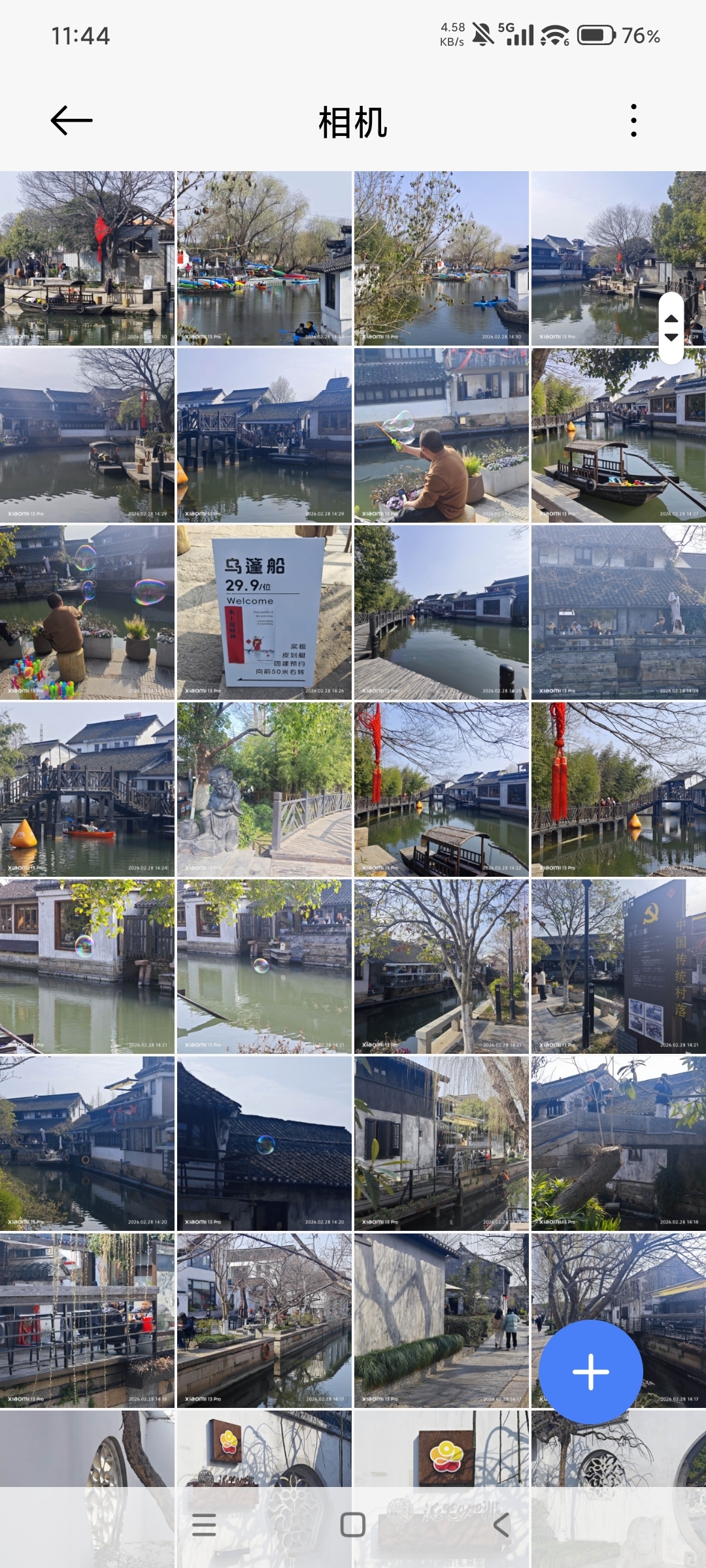Open the photo of the orange buoy and red kayak
The height and width of the screenshot is (1568, 706).
click(87, 789)
